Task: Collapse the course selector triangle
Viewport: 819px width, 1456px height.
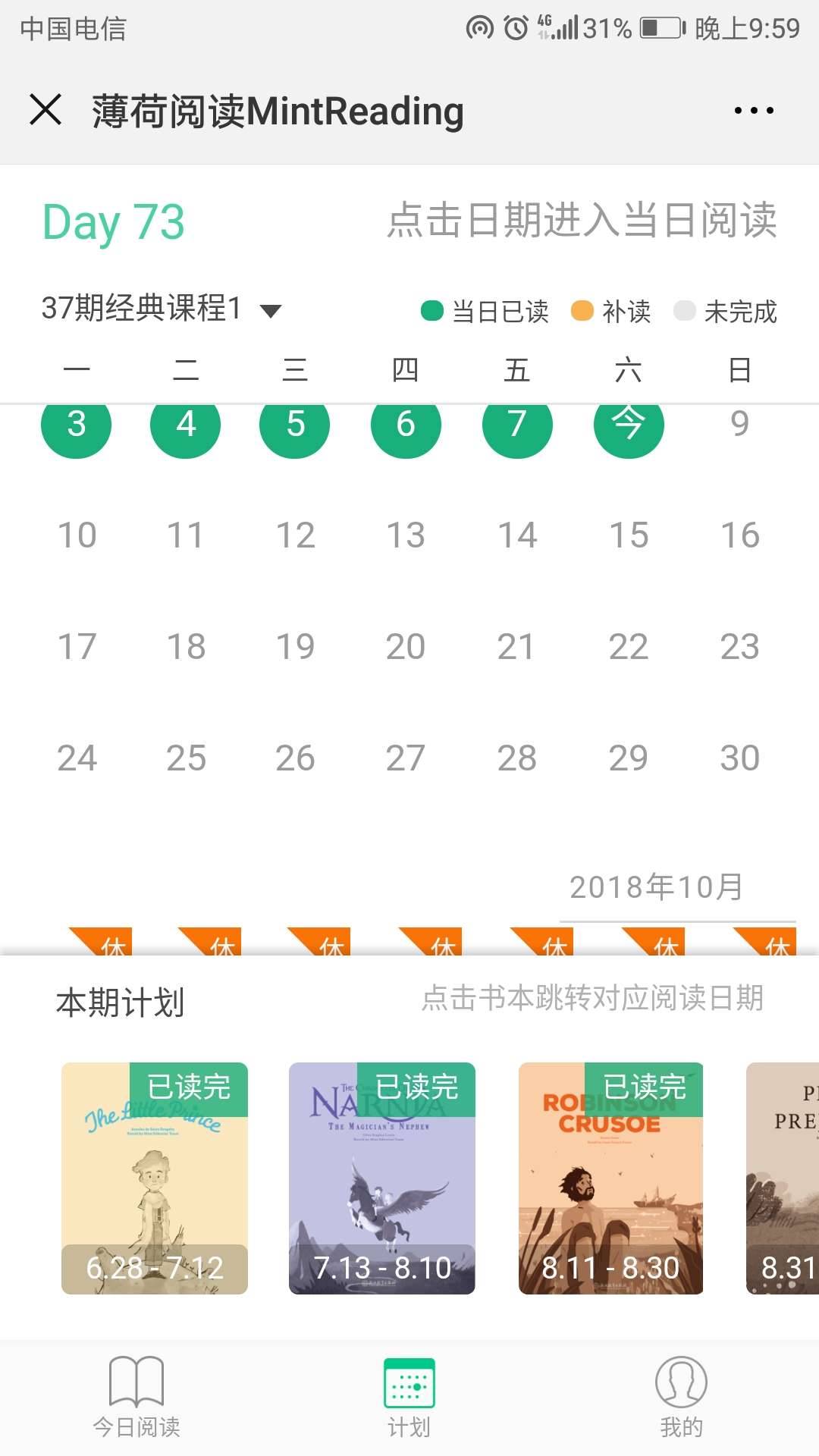Action: pos(271,309)
